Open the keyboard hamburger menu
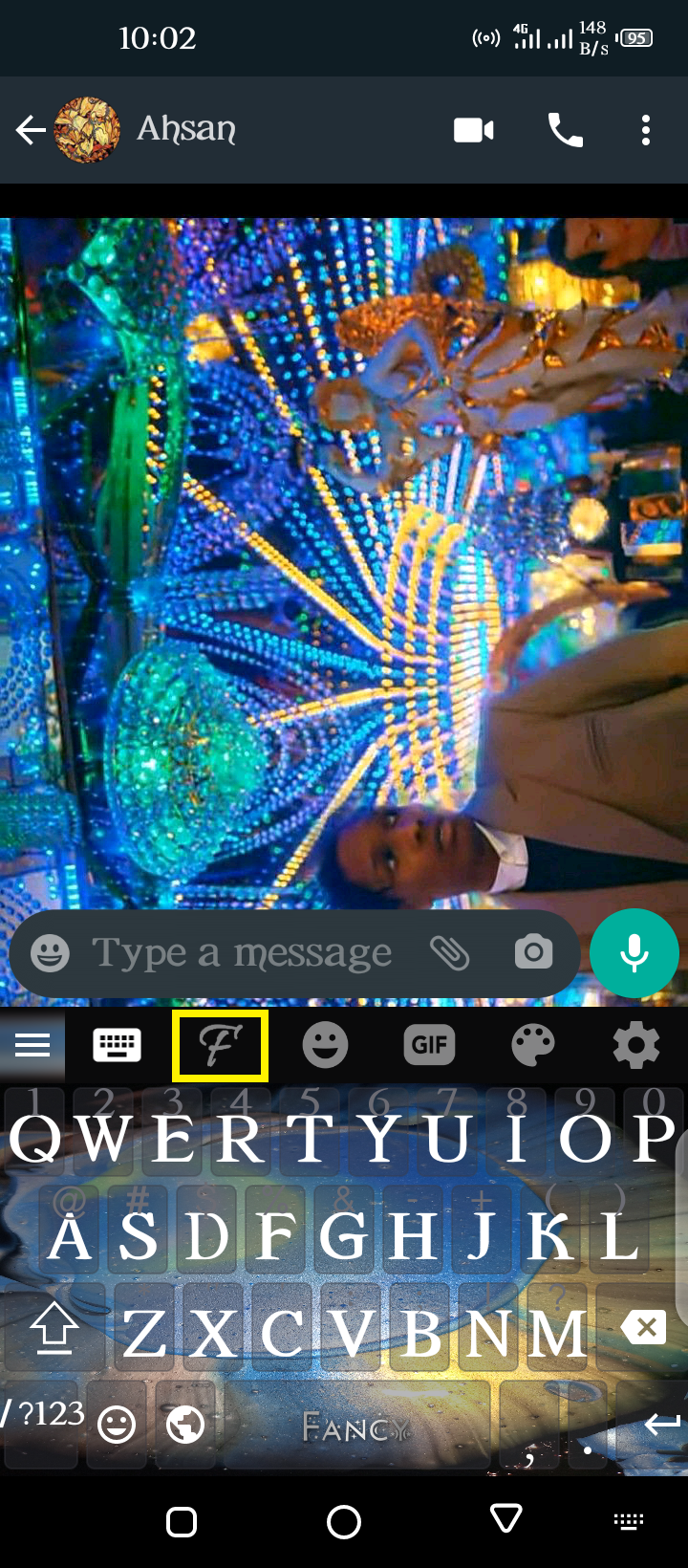The width and height of the screenshot is (688, 1568). point(32,1045)
